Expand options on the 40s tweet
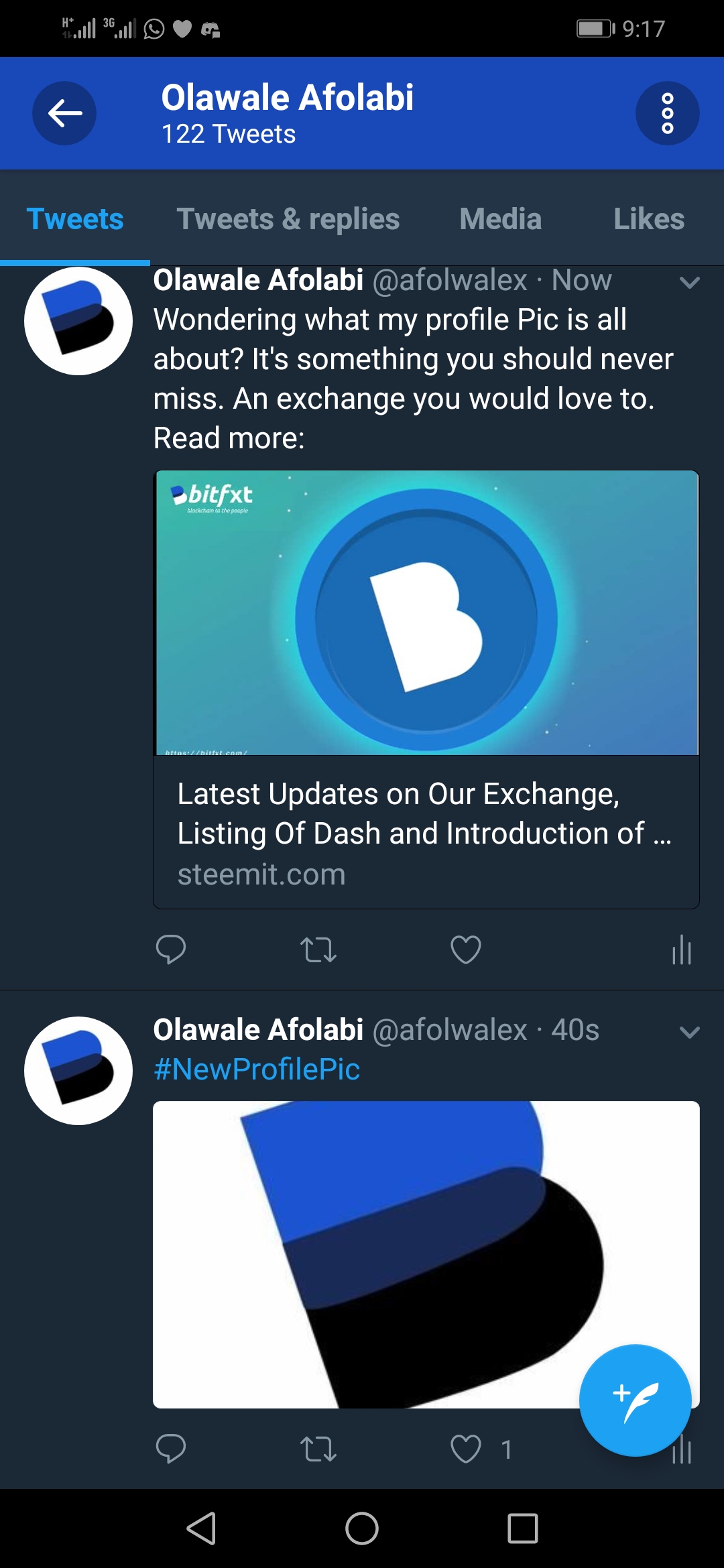The height and width of the screenshot is (1568, 724). (689, 1032)
